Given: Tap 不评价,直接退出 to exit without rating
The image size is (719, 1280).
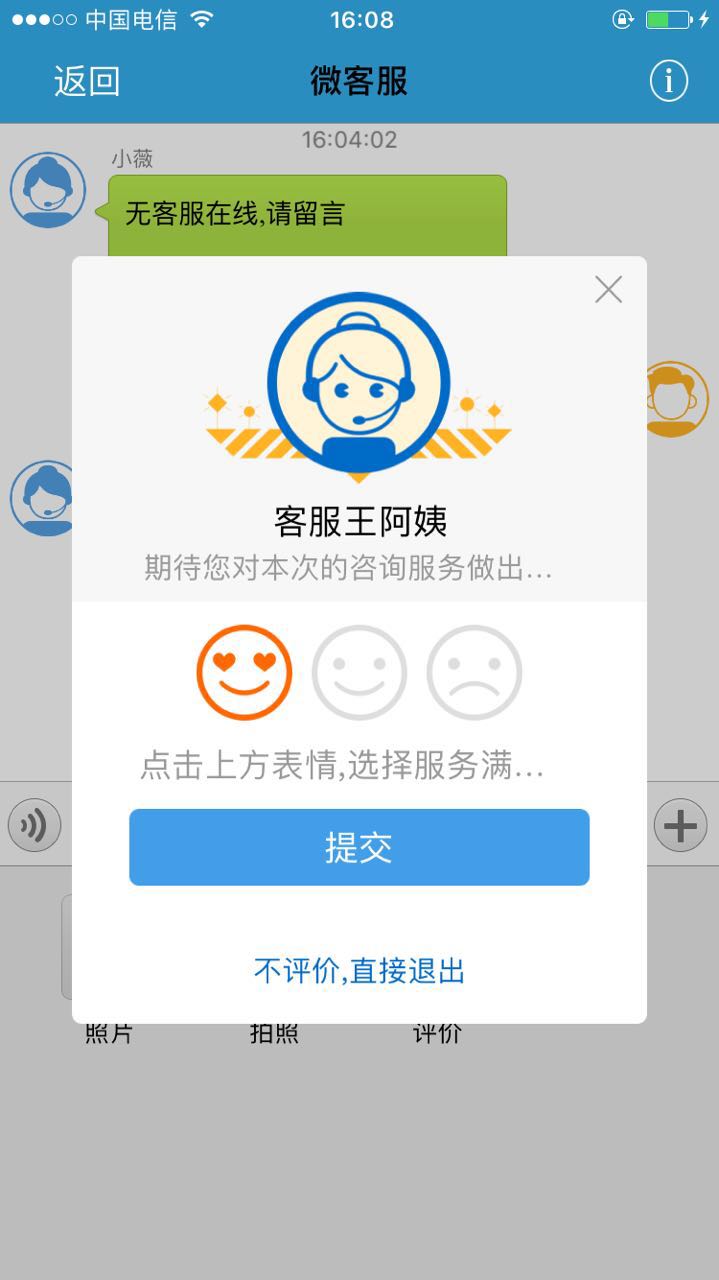Looking at the screenshot, I should point(359,971).
